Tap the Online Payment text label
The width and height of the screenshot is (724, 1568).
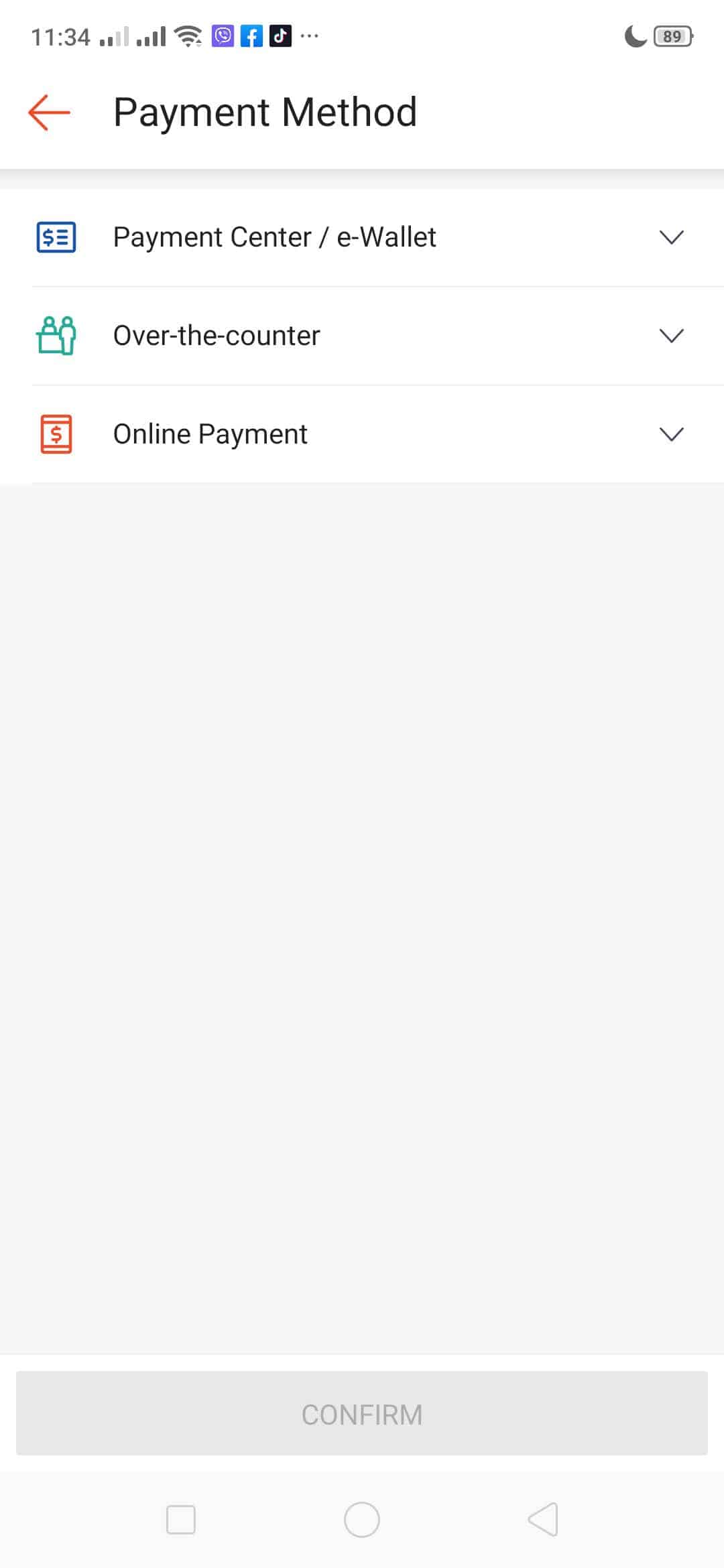point(210,434)
